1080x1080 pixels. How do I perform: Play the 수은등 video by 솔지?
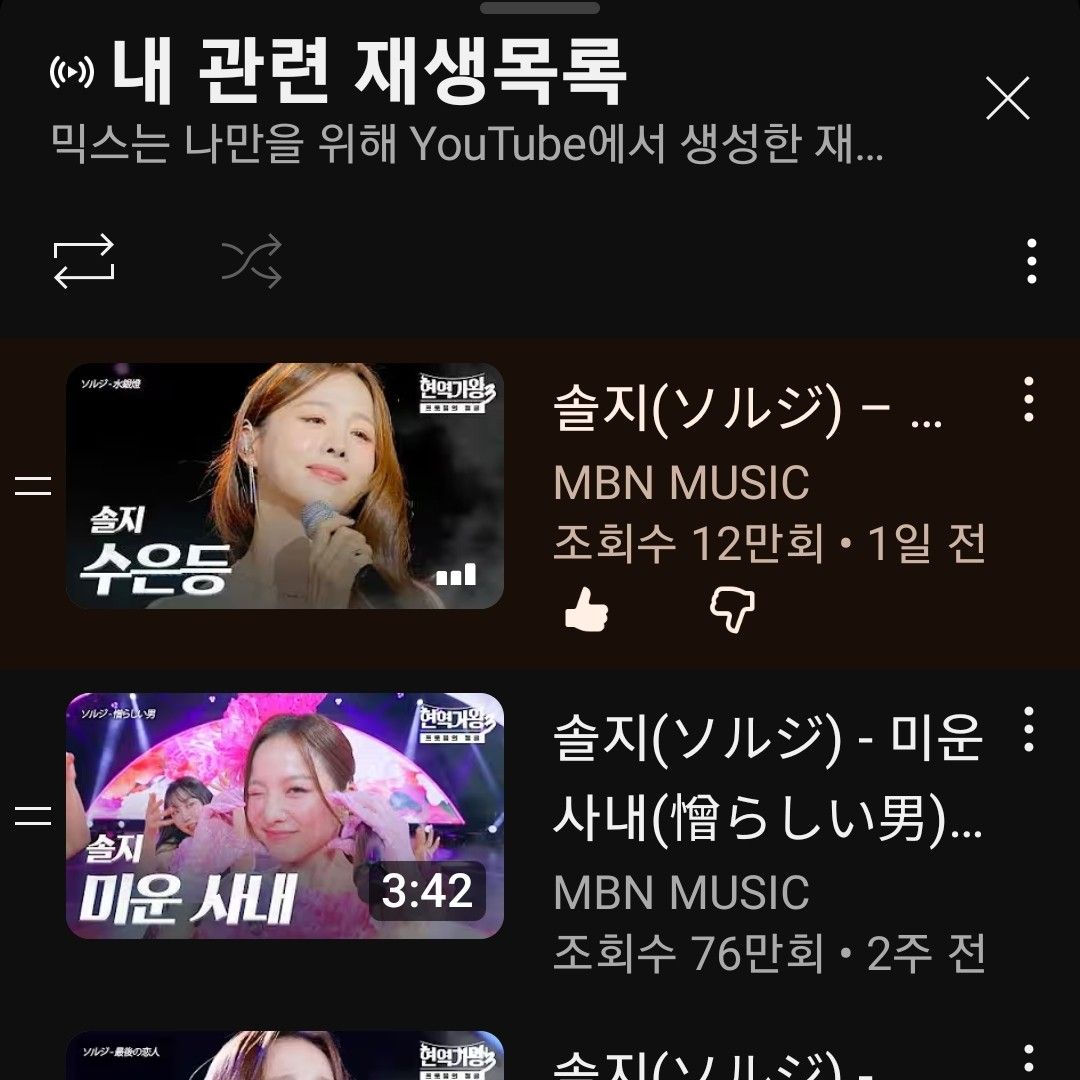285,486
